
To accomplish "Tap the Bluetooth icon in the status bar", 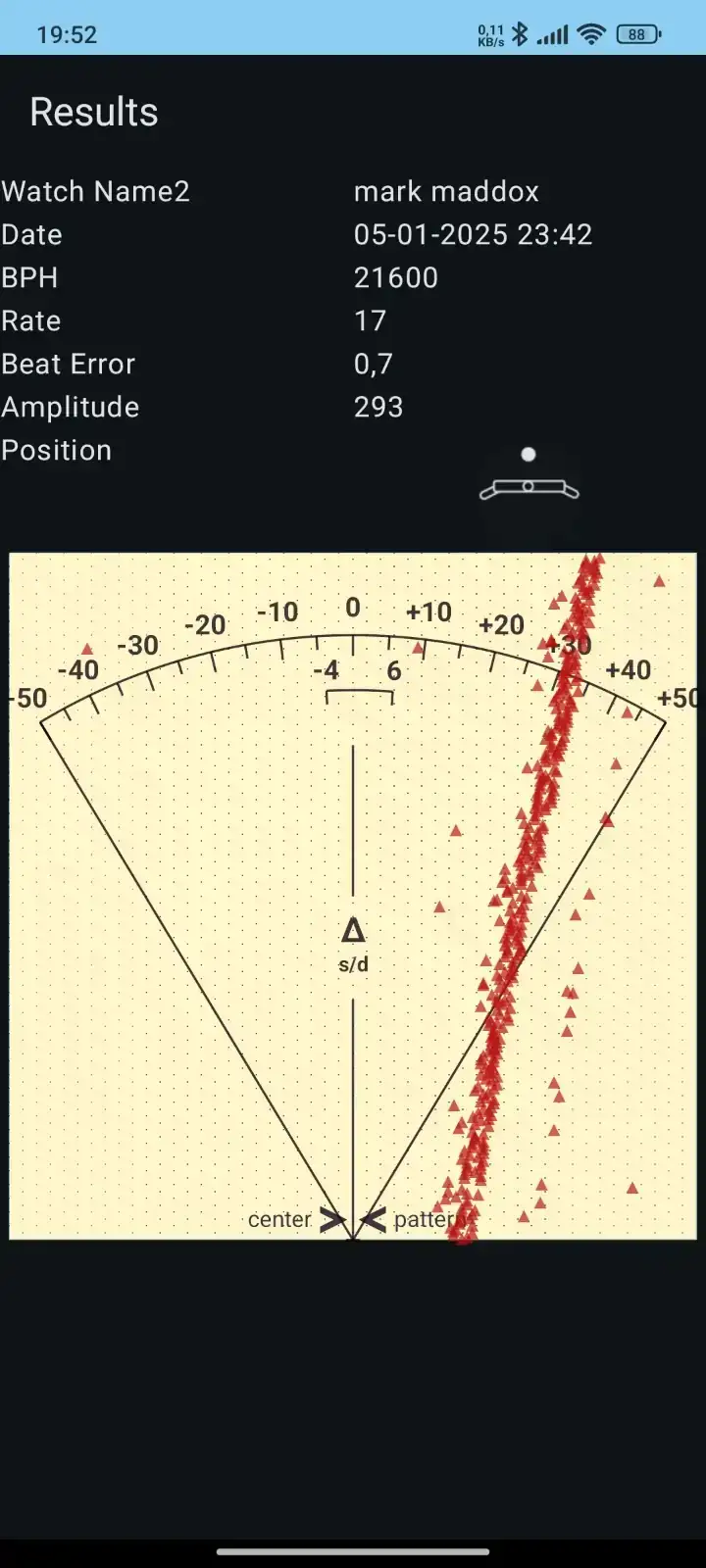I will 520,34.
